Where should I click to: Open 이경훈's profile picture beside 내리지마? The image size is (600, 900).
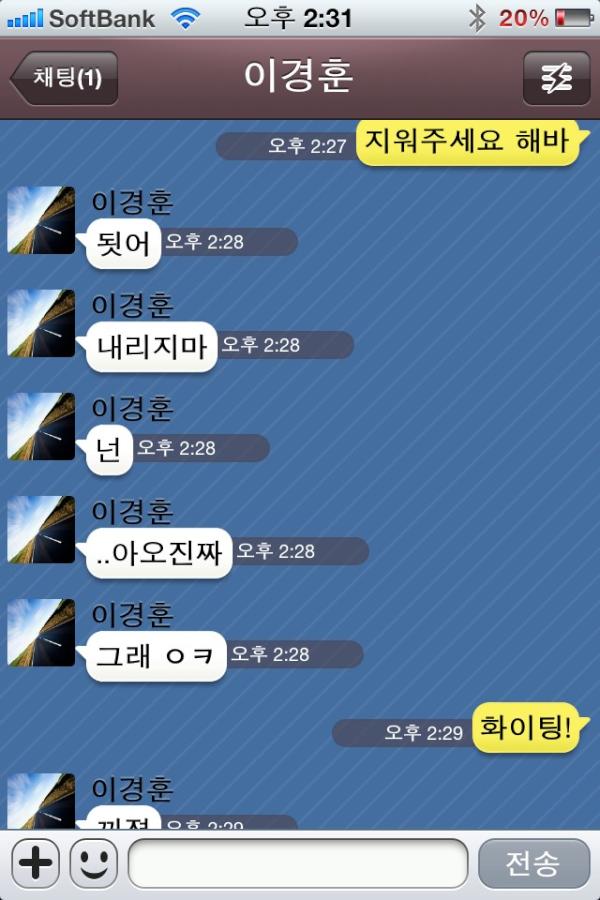pyautogui.click(x=41, y=323)
